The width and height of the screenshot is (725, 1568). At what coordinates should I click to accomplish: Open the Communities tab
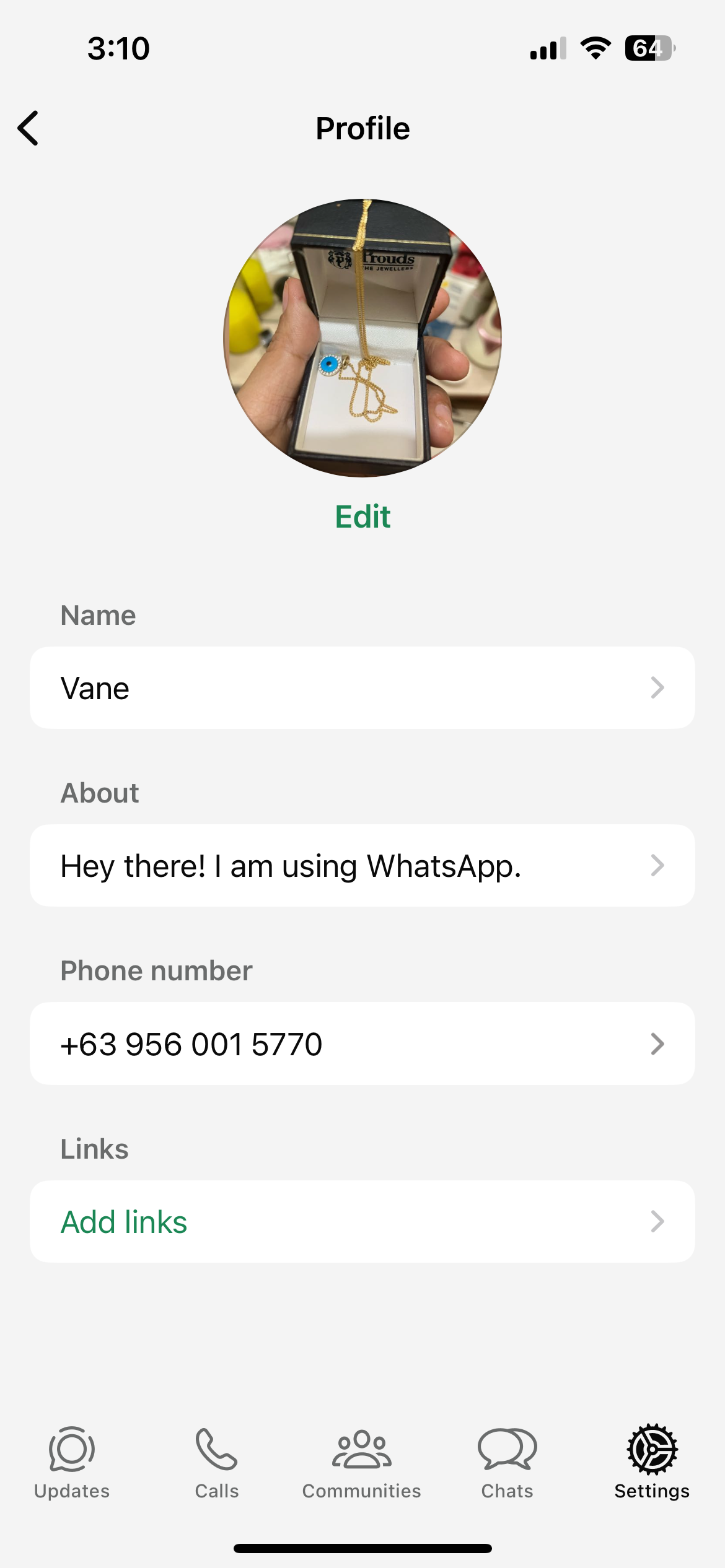click(x=362, y=1463)
